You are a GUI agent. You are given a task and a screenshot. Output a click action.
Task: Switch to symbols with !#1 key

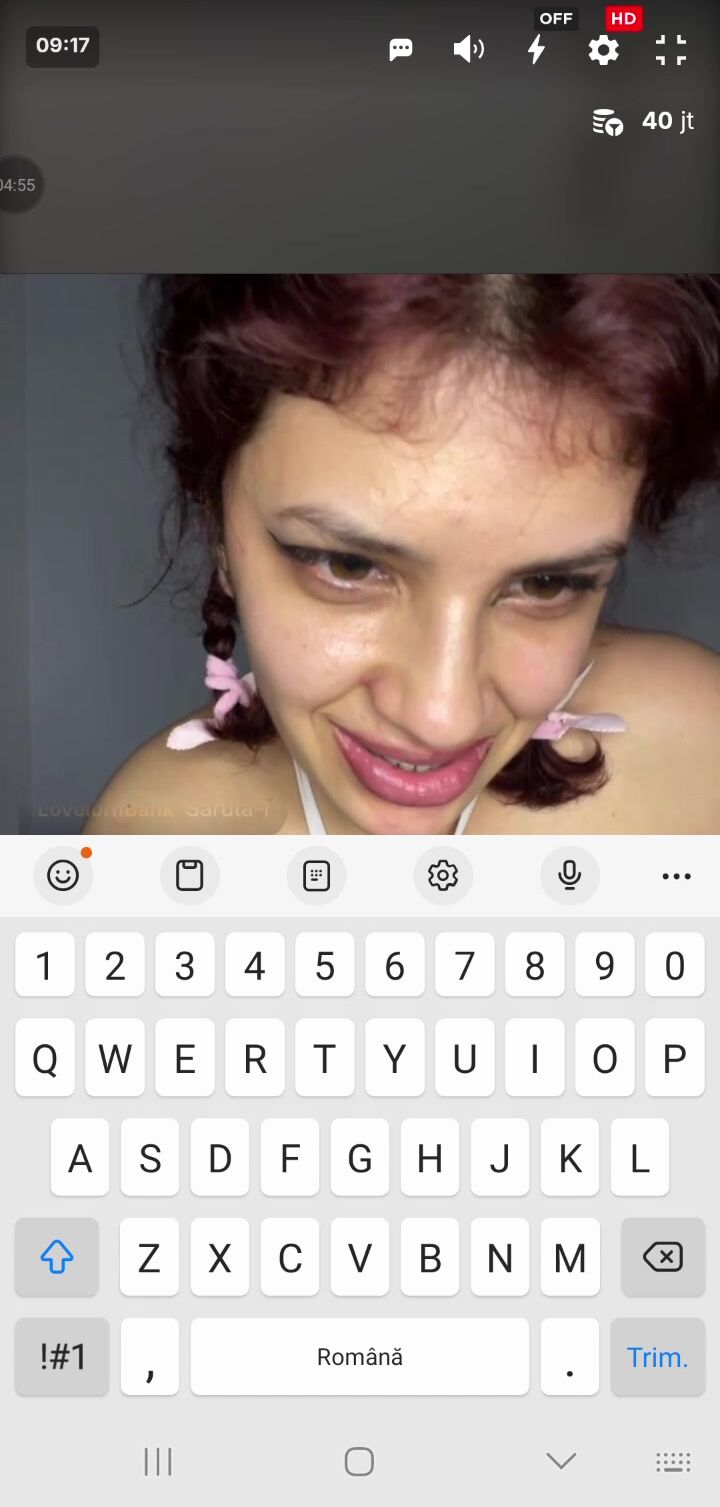click(62, 1357)
